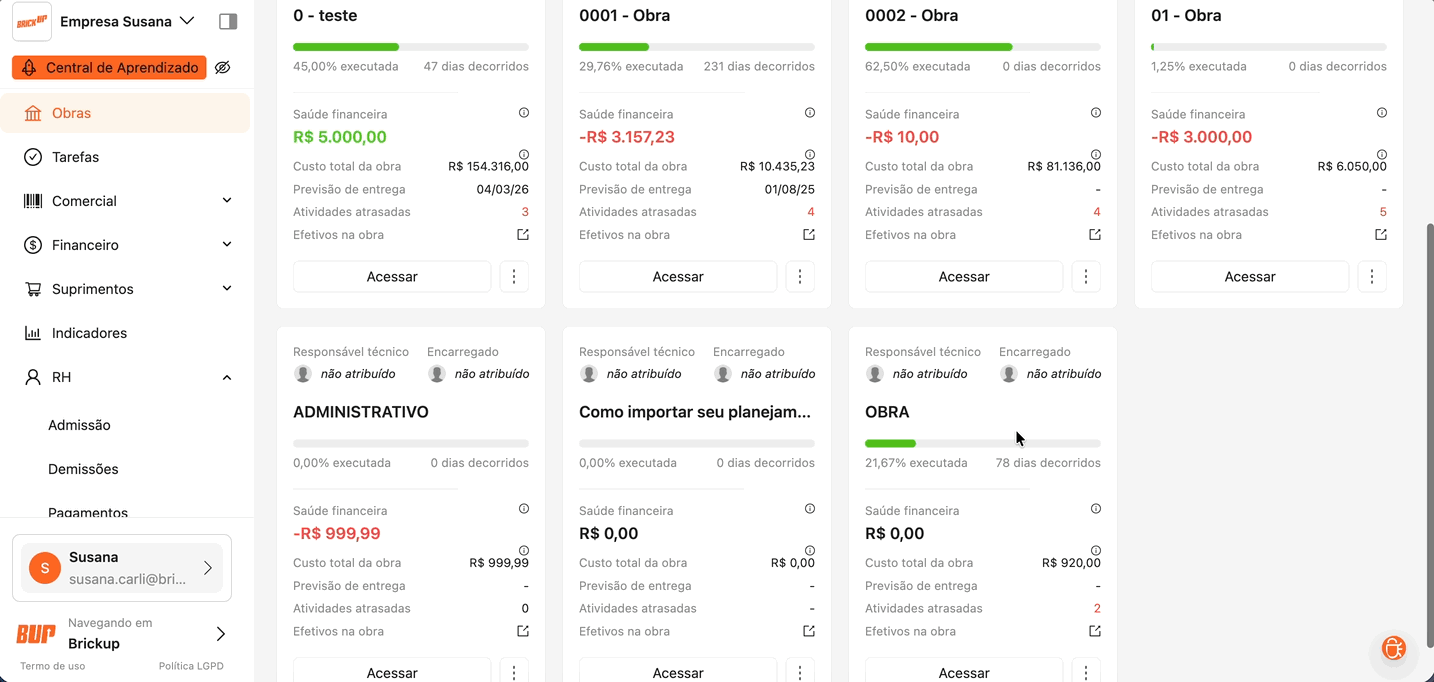1434x682 pixels.
Task: Select Demissões under RH
Action: 83,469
